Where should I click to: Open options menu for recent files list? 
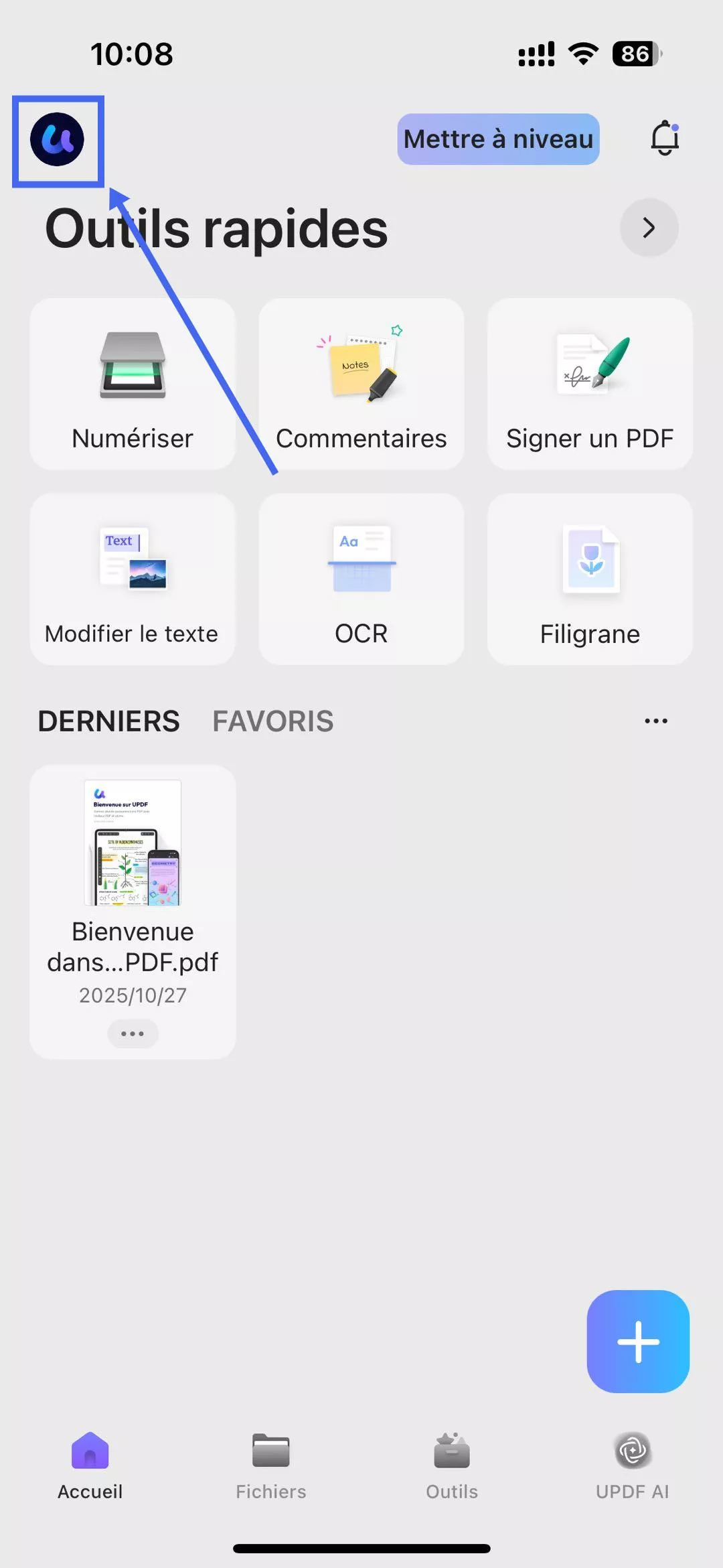(655, 720)
